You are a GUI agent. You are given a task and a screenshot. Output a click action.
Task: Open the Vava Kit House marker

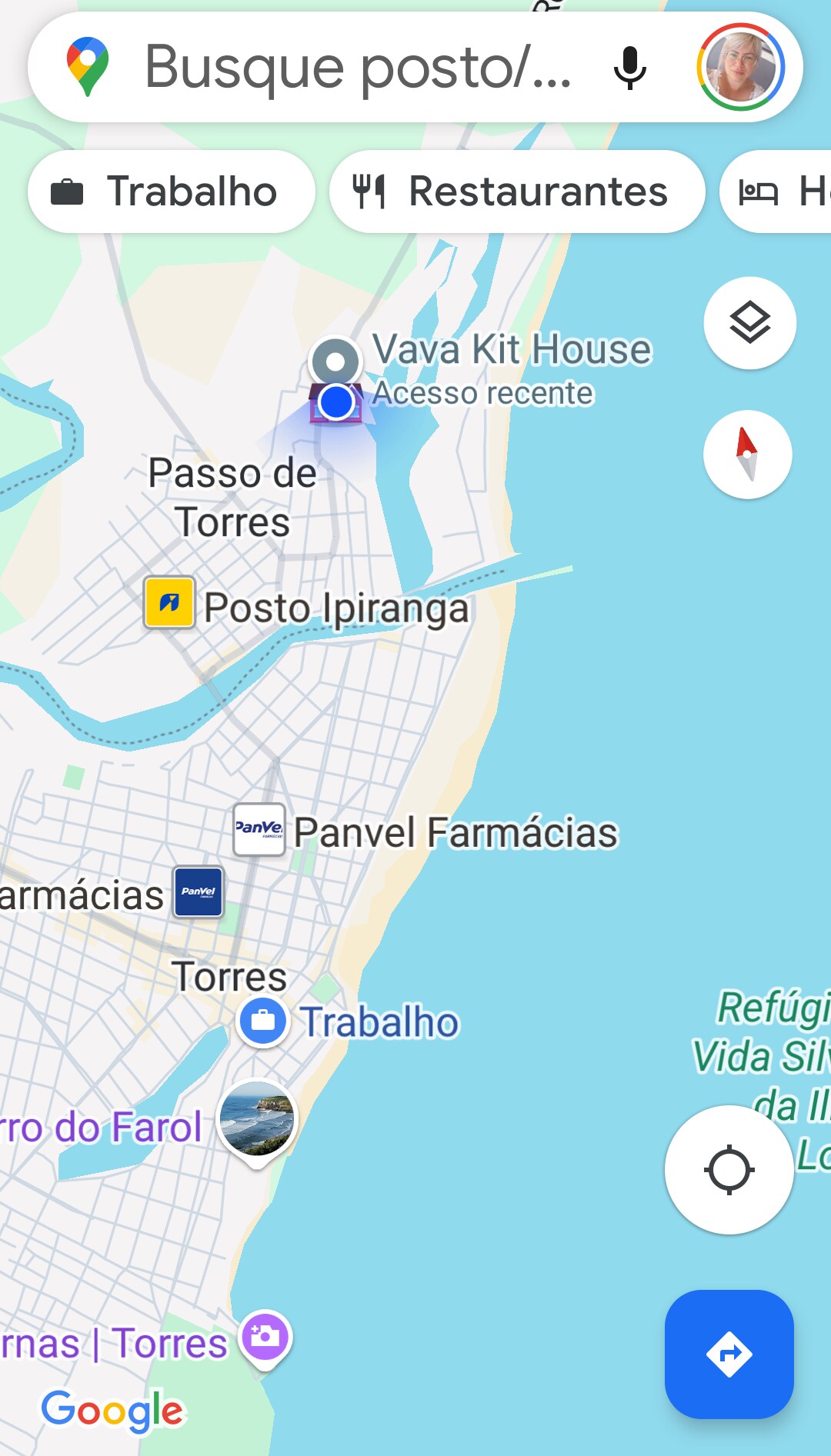(335, 362)
